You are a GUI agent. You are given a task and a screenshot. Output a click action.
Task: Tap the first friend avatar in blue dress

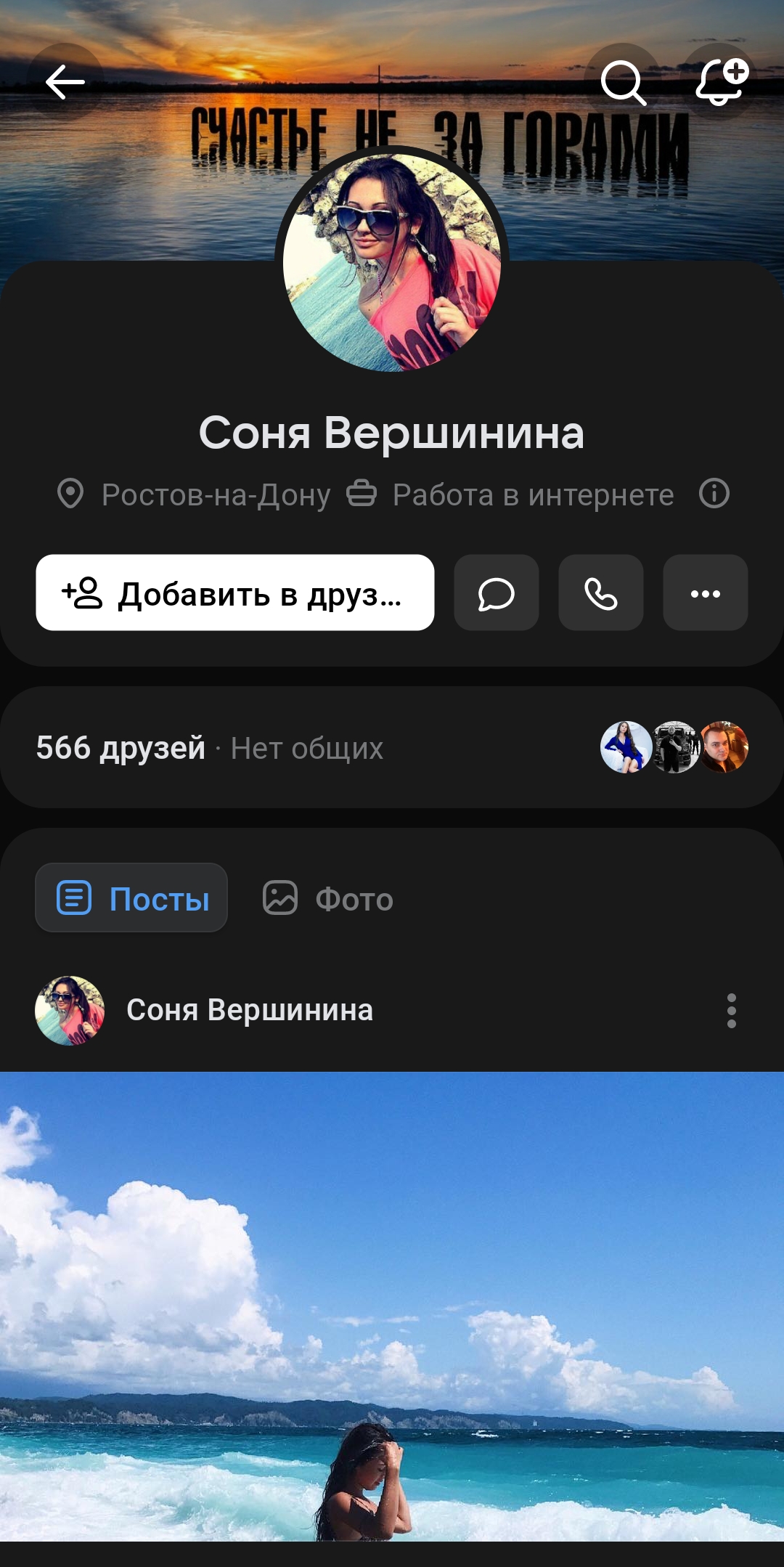[626, 749]
